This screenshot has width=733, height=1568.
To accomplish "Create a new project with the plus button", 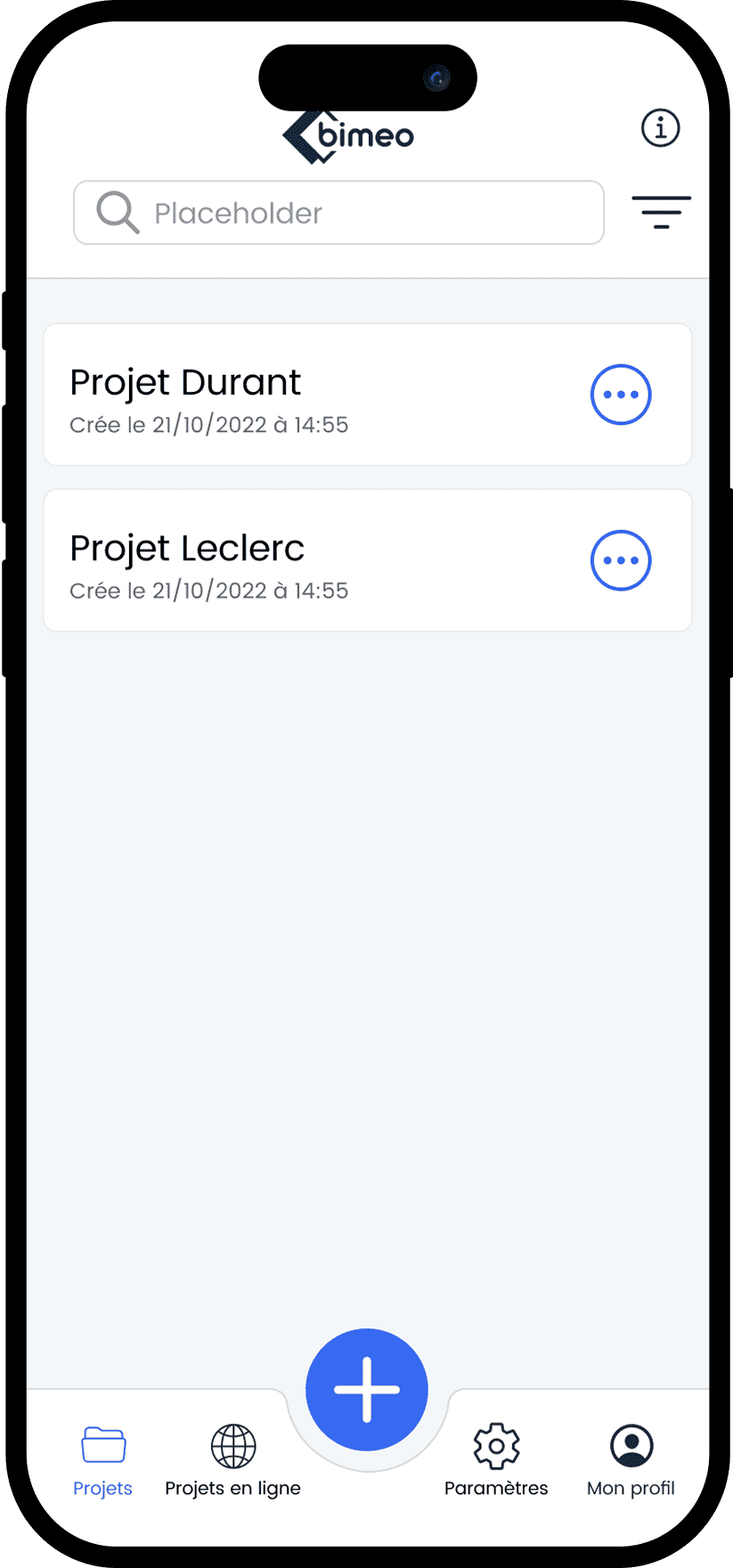I will [367, 1390].
